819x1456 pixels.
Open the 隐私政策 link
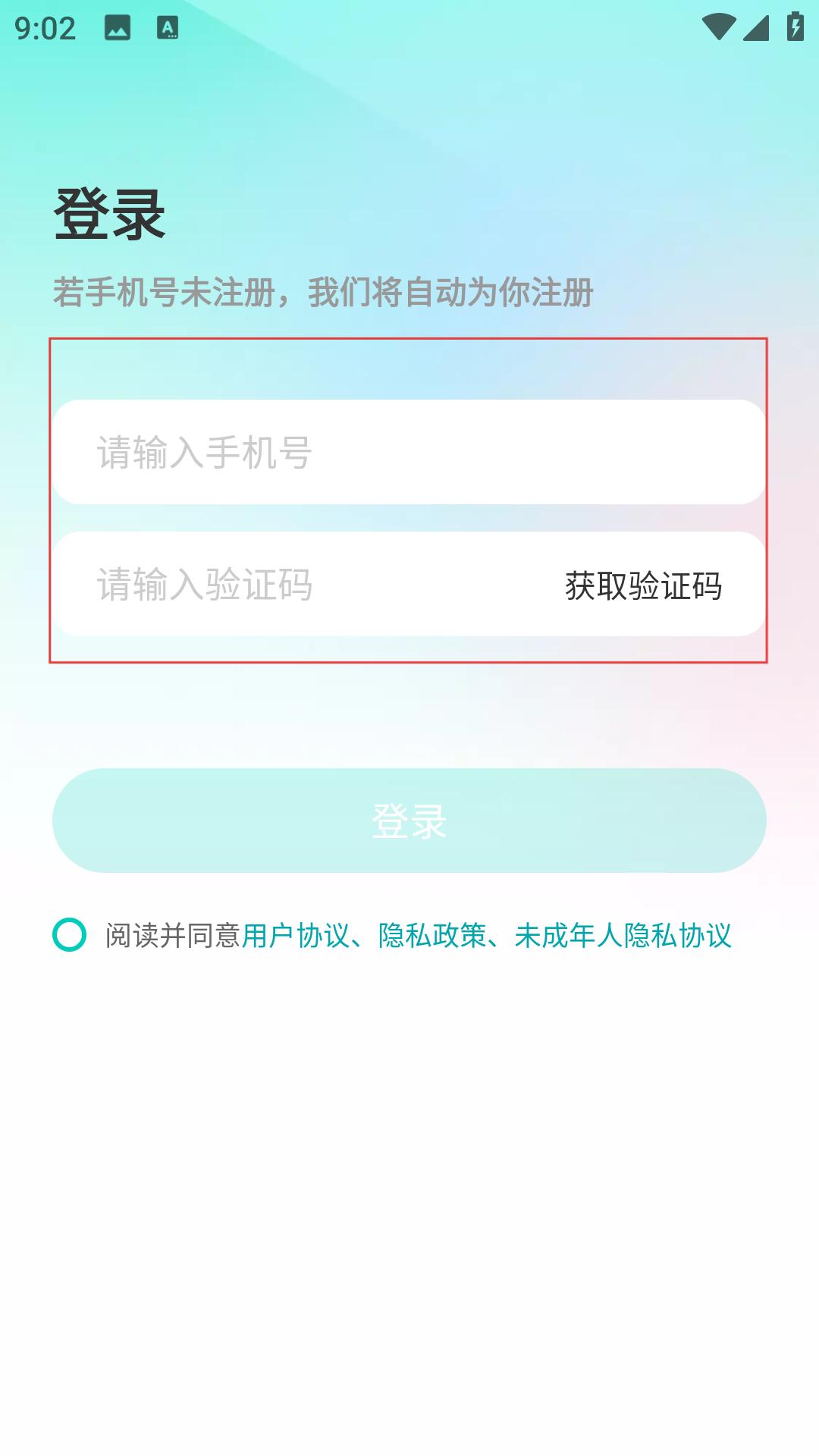432,935
